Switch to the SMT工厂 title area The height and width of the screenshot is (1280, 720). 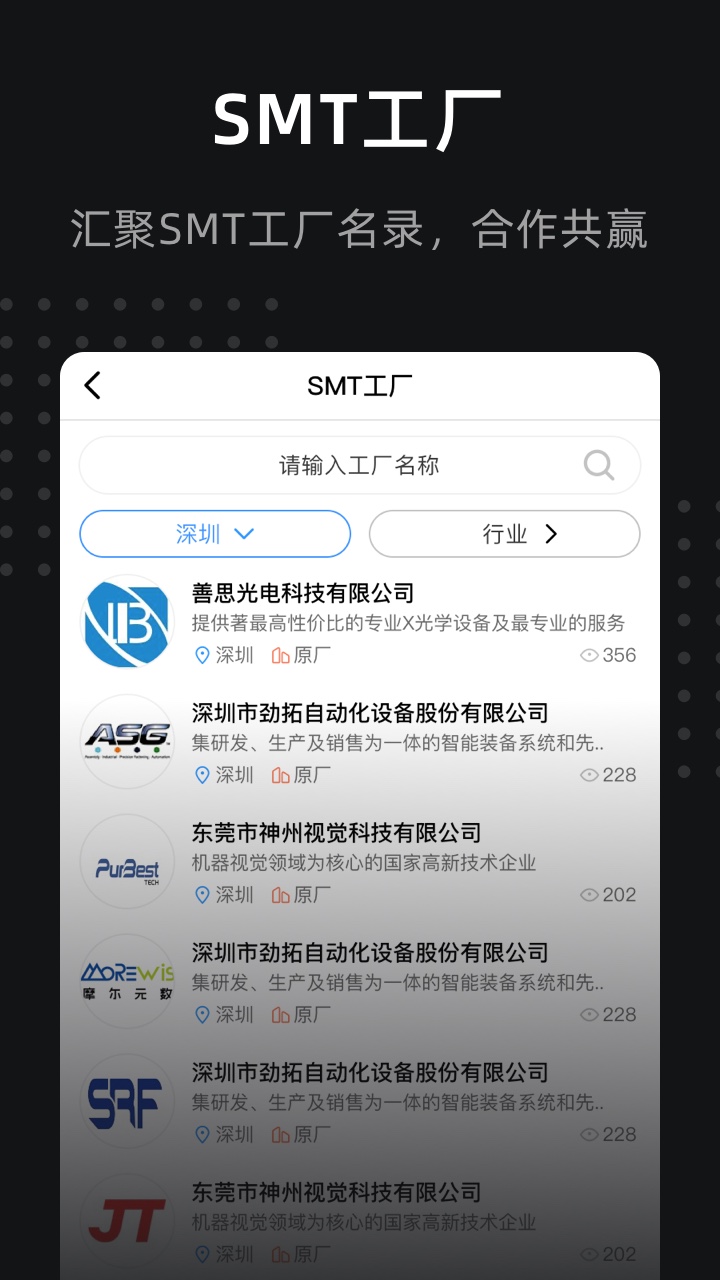360,385
